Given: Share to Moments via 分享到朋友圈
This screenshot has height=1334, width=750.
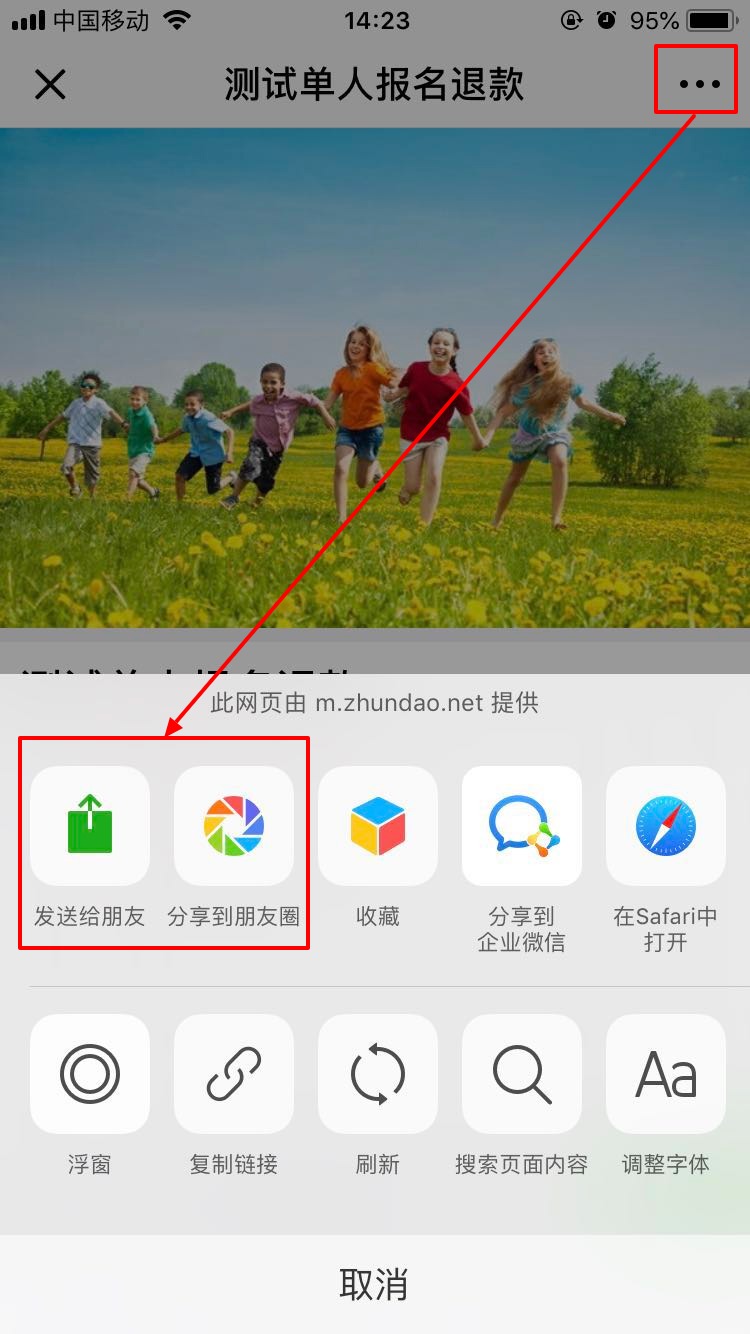Looking at the screenshot, I should (x=234, y=826).
